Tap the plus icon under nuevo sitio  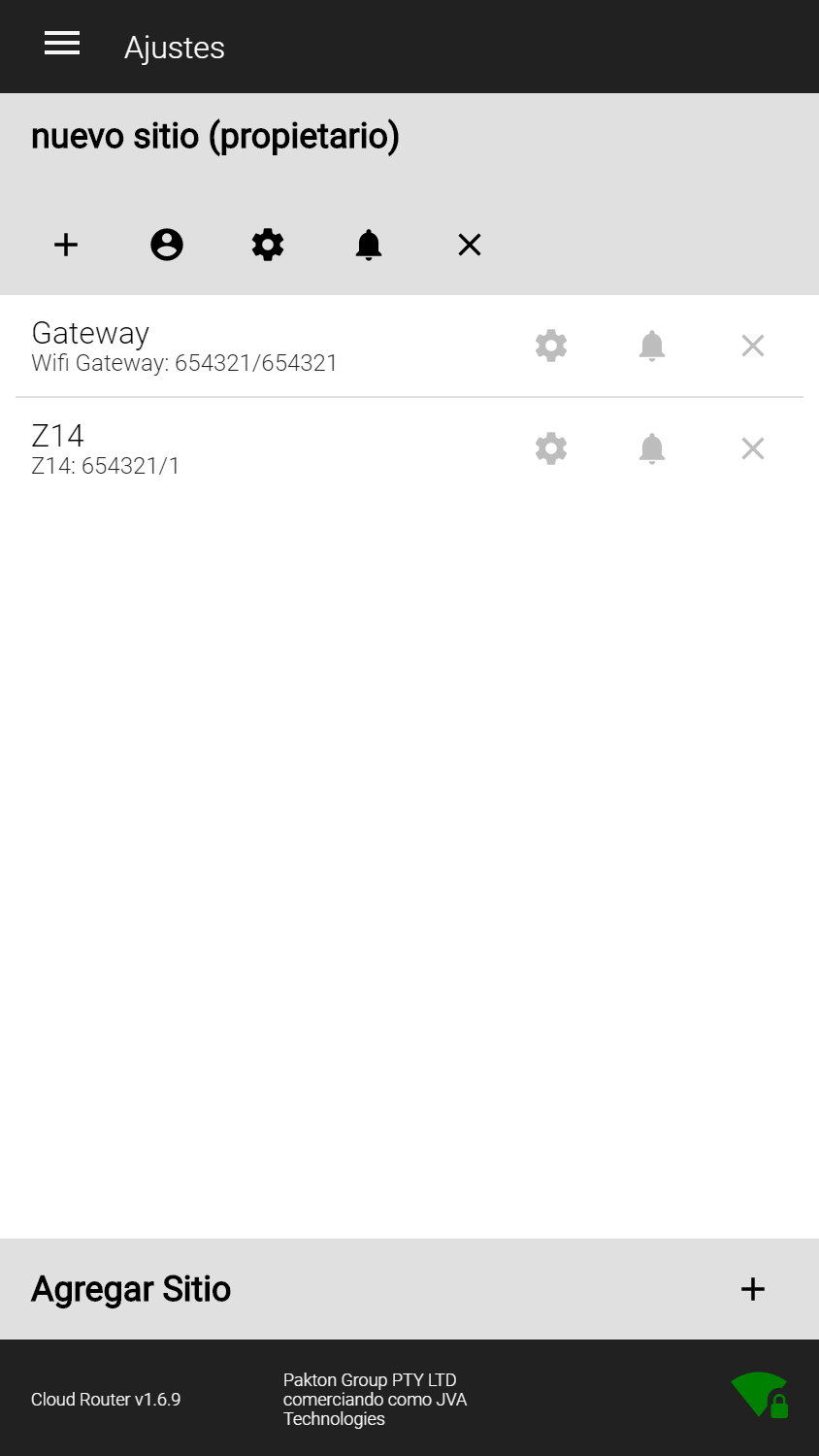(66, 245)
